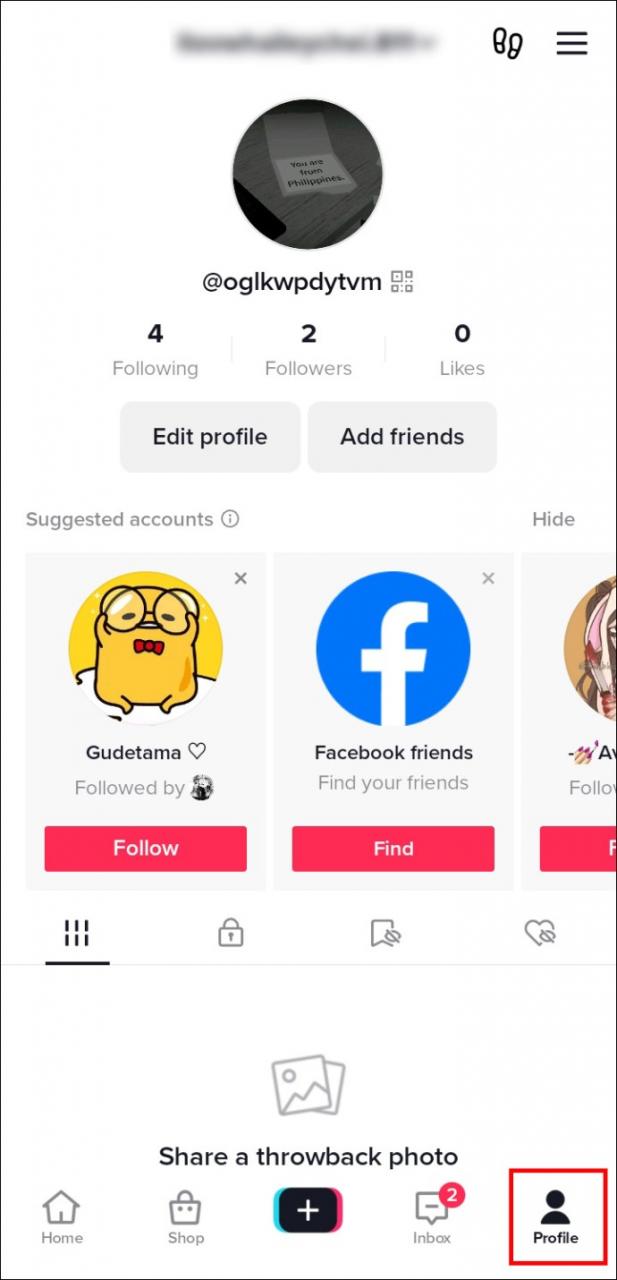Dismiss the Facebook friends card

point(488,578)
